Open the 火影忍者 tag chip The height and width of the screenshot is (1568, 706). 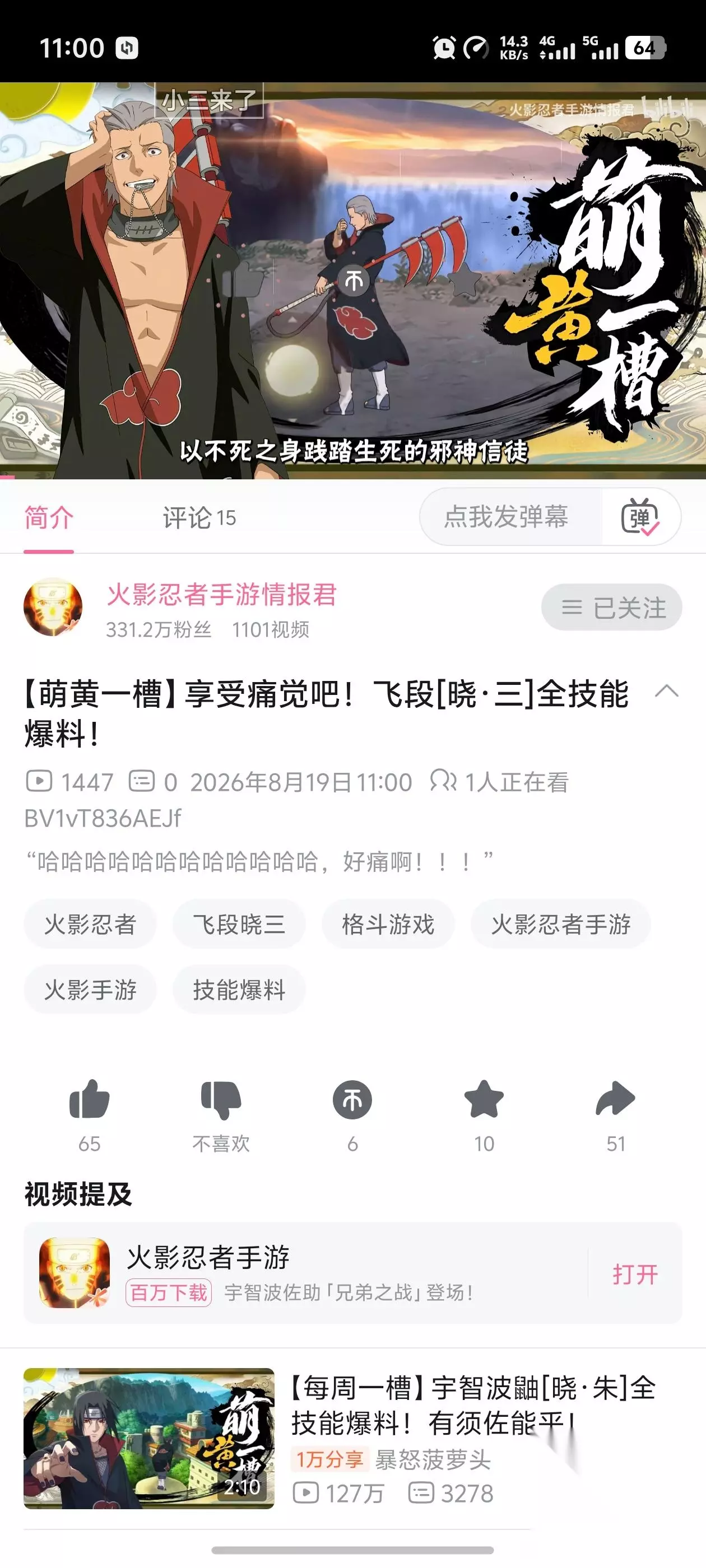(x=90, y=924)
